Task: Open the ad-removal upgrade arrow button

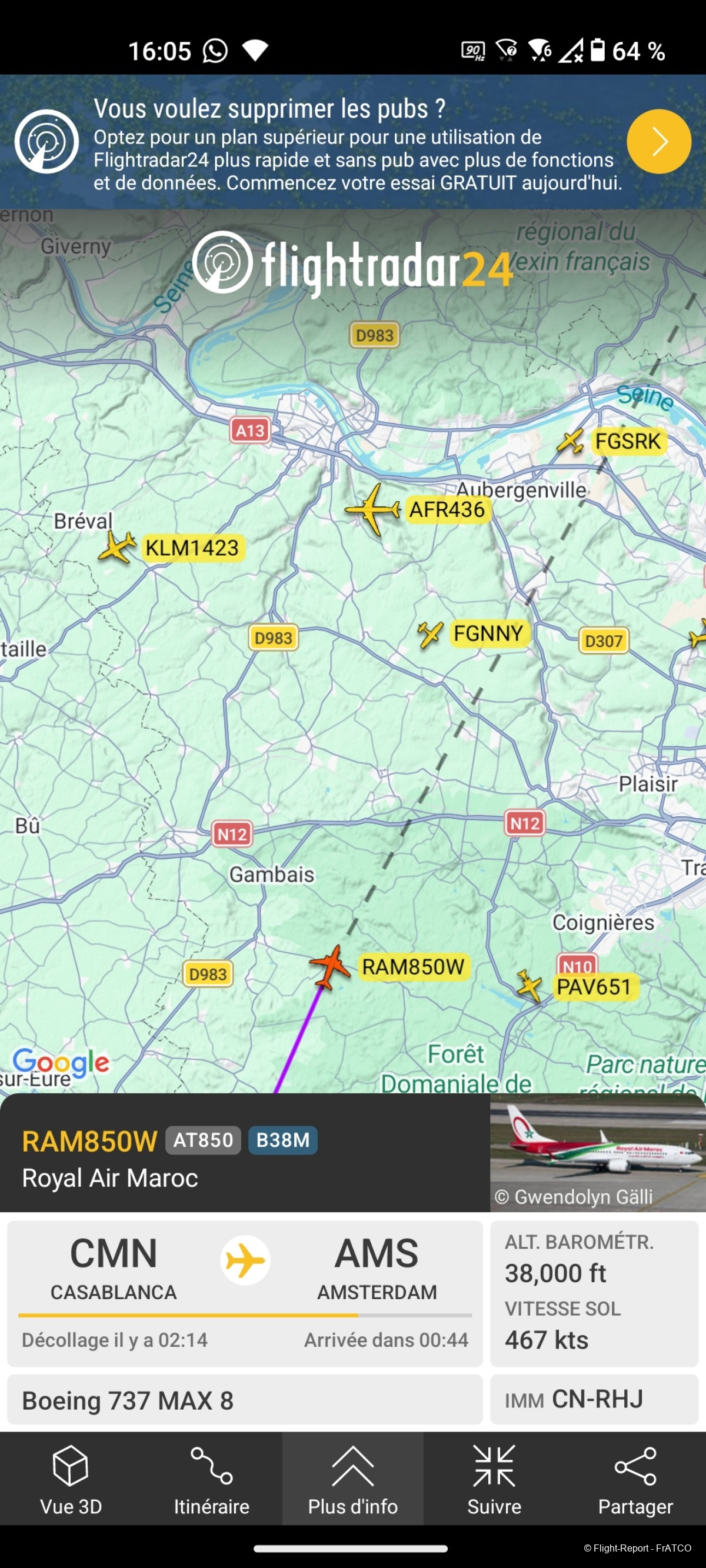Action: tap(658, 141)
